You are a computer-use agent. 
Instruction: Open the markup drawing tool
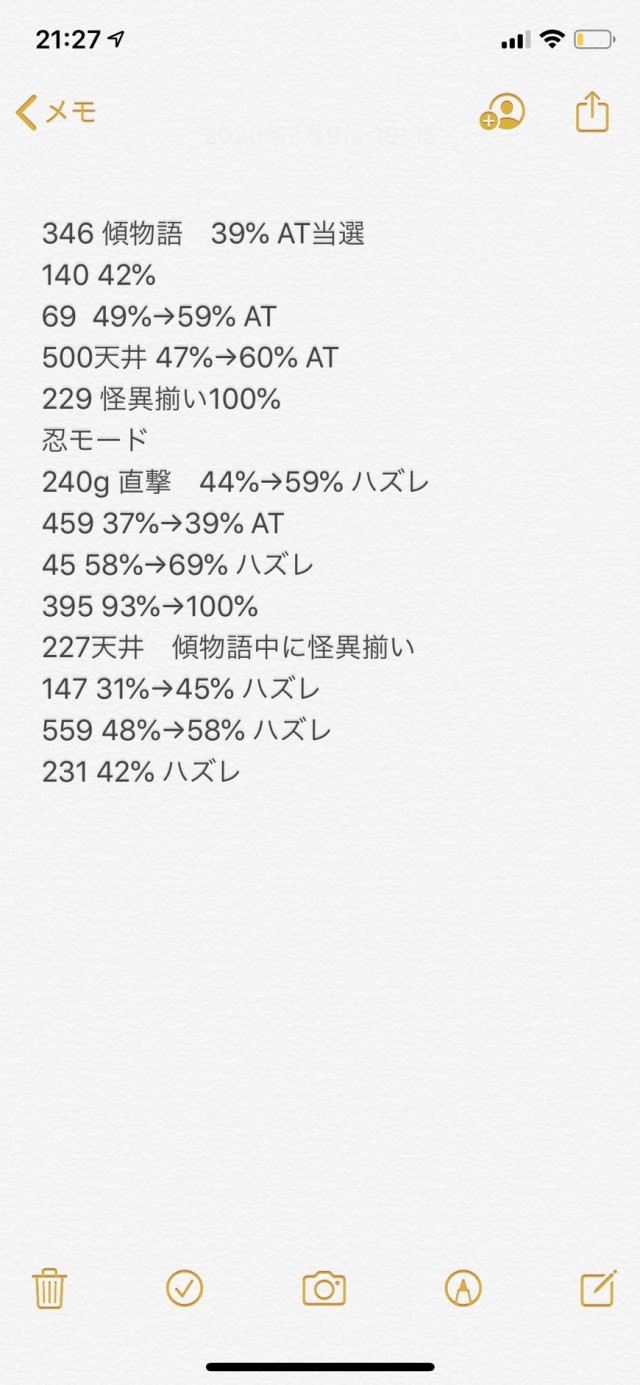(x=463, y=1288)
